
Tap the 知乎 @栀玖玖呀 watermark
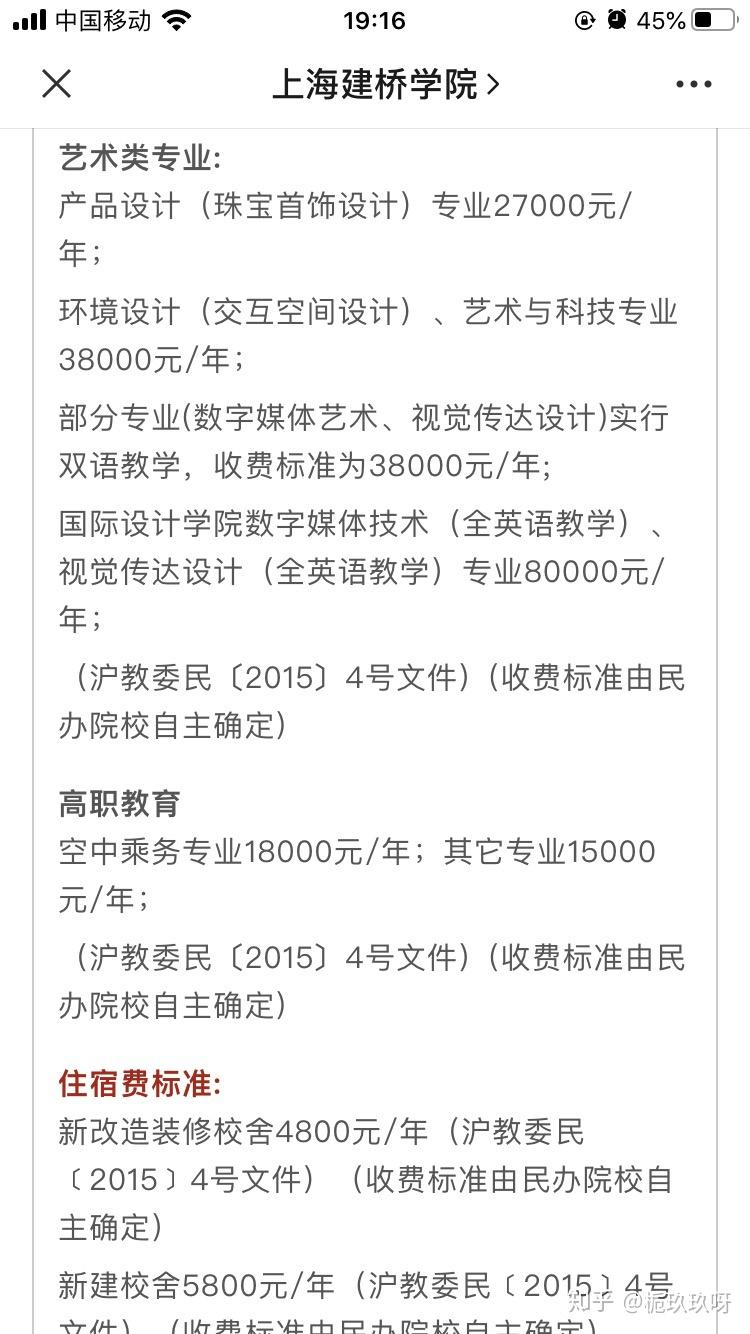tap(650, 1300)
